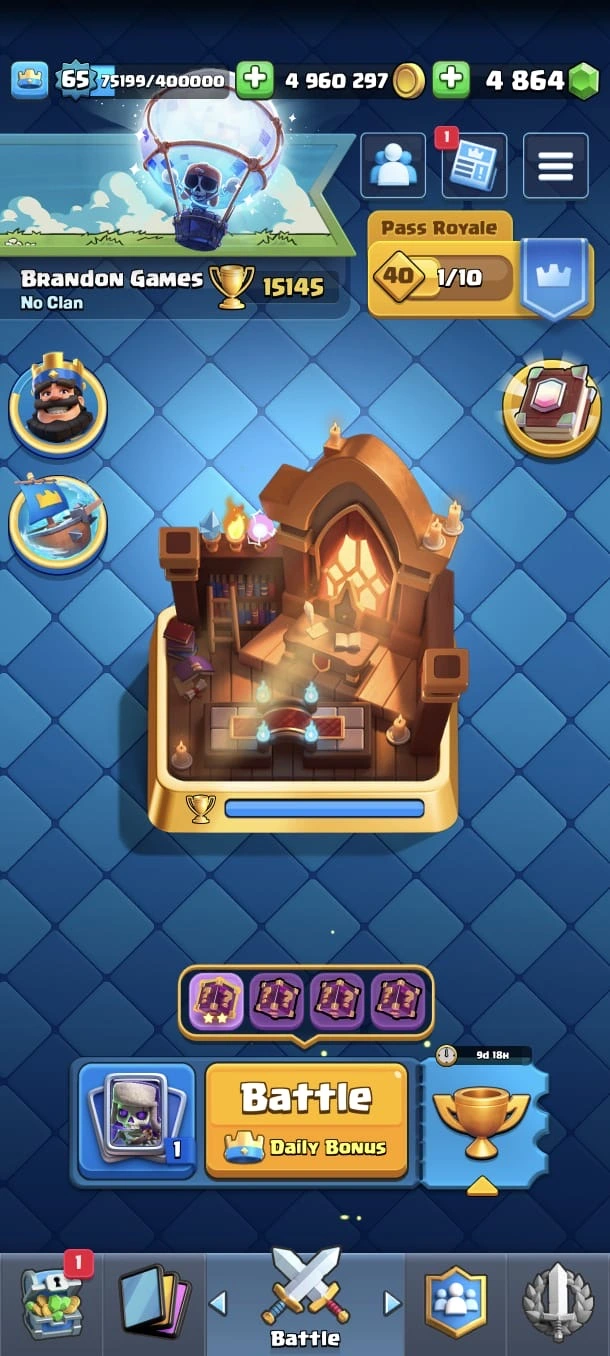Switch to the Shop tab
610x1356 pixels.
[52, 1300]
